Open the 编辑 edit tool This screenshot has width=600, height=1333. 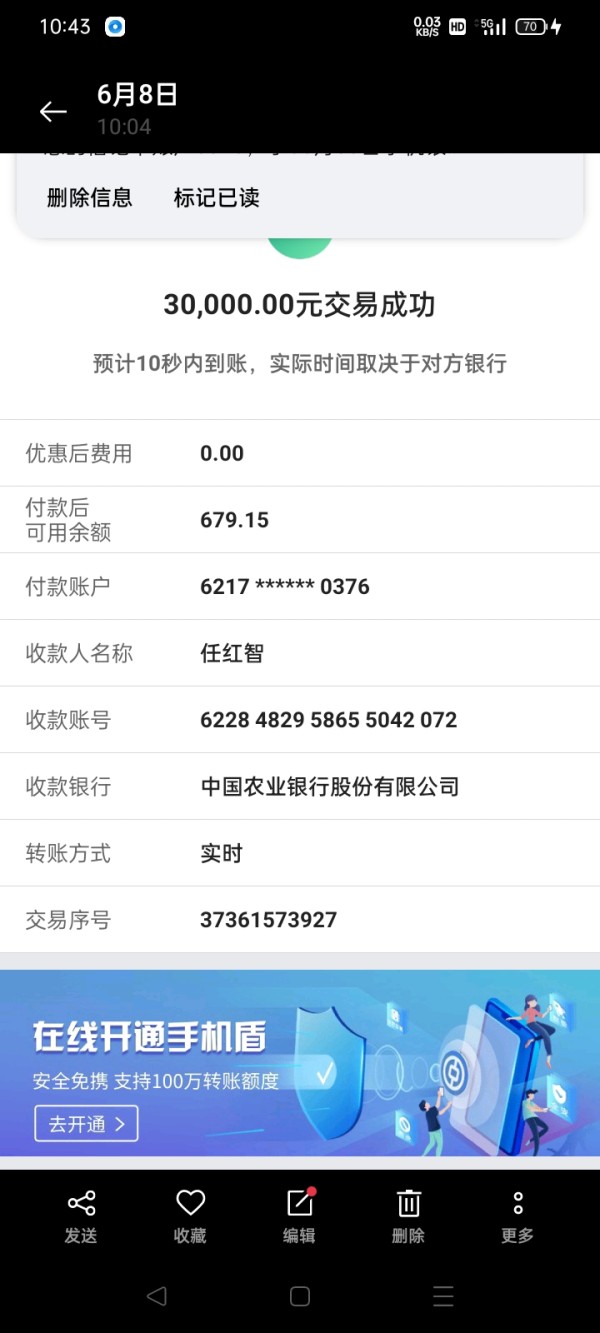tap(299, 1217)
